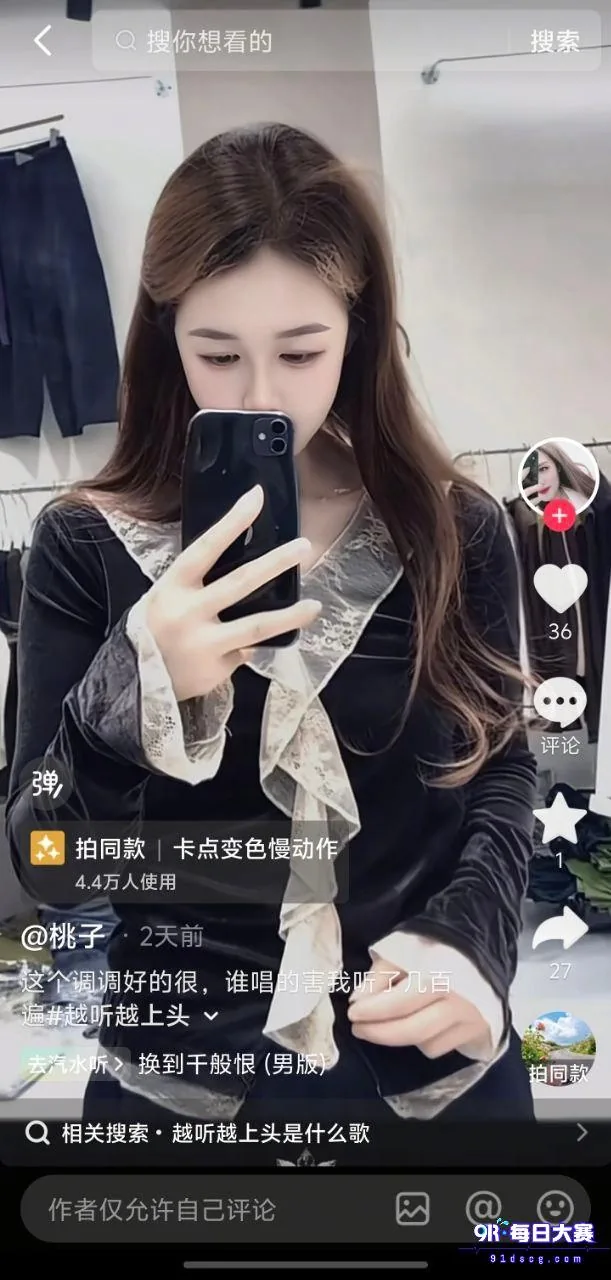
Task: Toggle the danmaku 弹 button
Action: 47,783
